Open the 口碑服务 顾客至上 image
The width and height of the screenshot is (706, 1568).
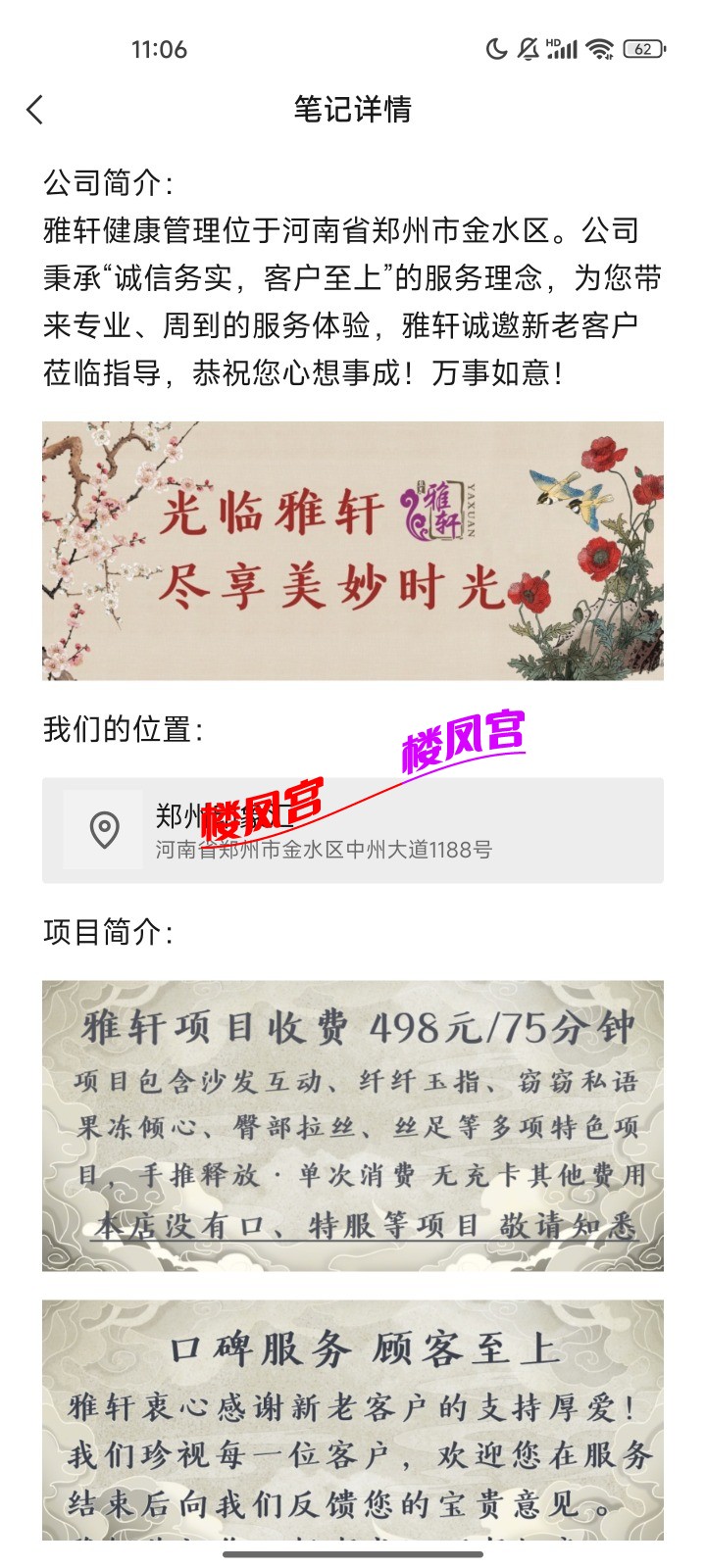click(x=352, y=1421)
